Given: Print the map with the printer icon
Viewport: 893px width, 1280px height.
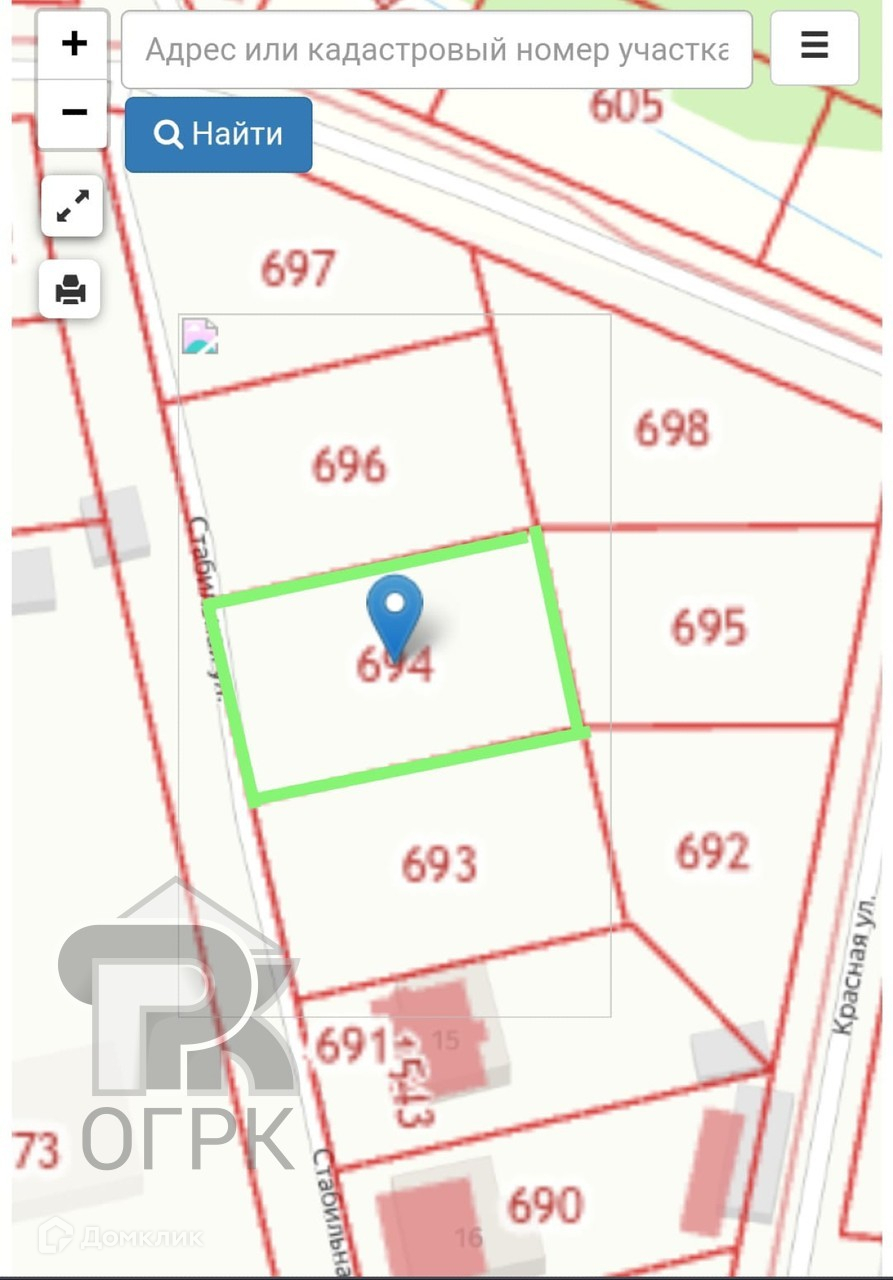Looking at the screenshot, I should click(x=70, y=289).
